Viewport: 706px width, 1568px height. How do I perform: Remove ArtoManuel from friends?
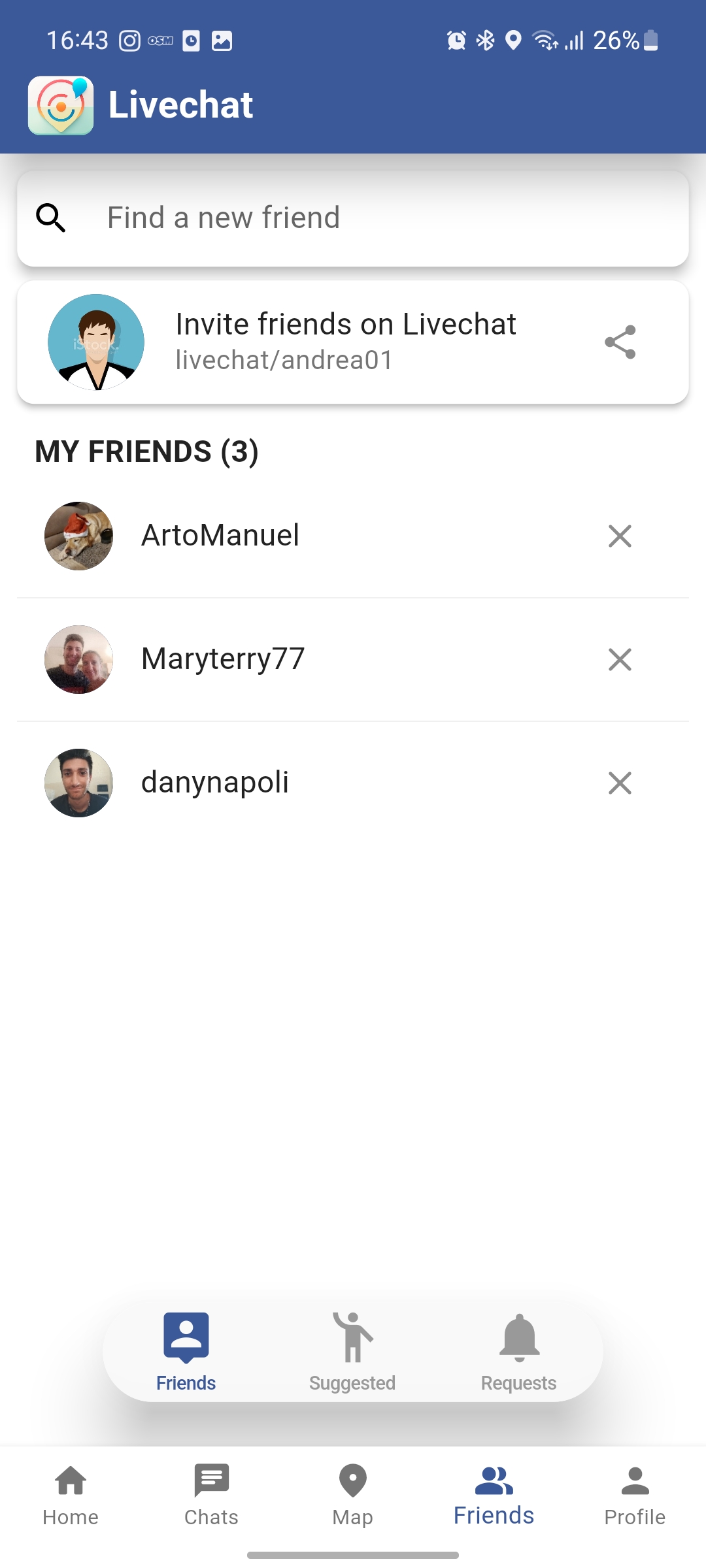click(x=620, y=536)
